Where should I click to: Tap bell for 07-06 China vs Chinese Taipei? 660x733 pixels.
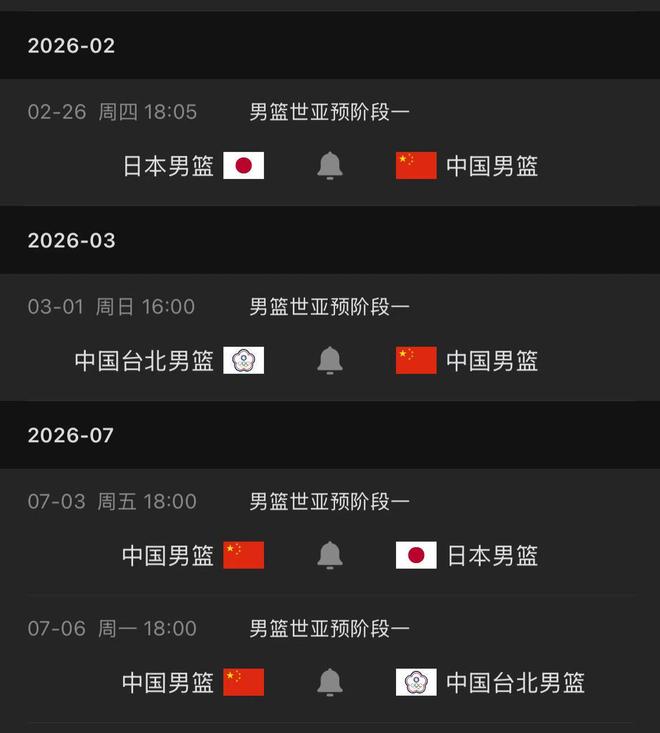coord(330,682)
